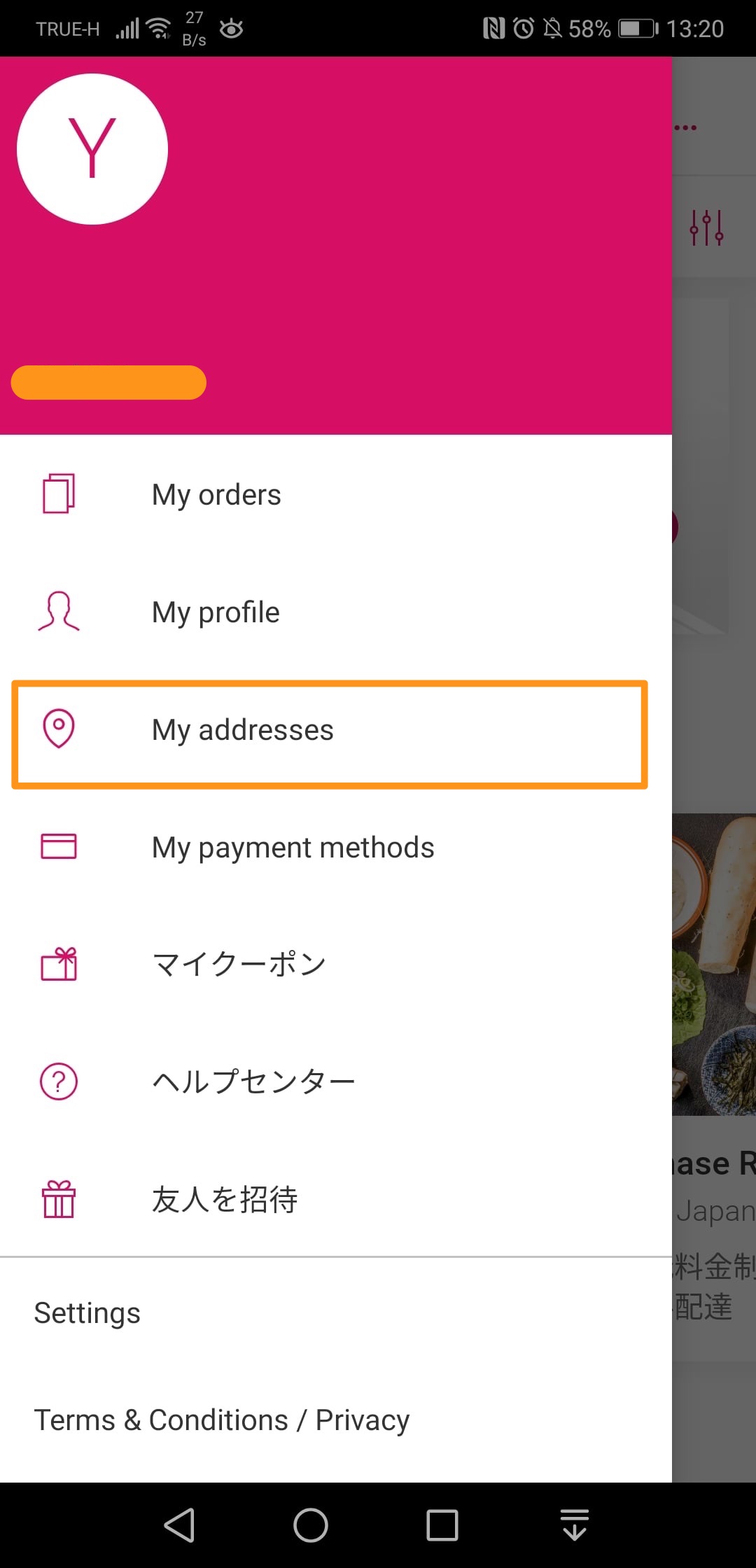Go to the system home screen

[311, 1525]
